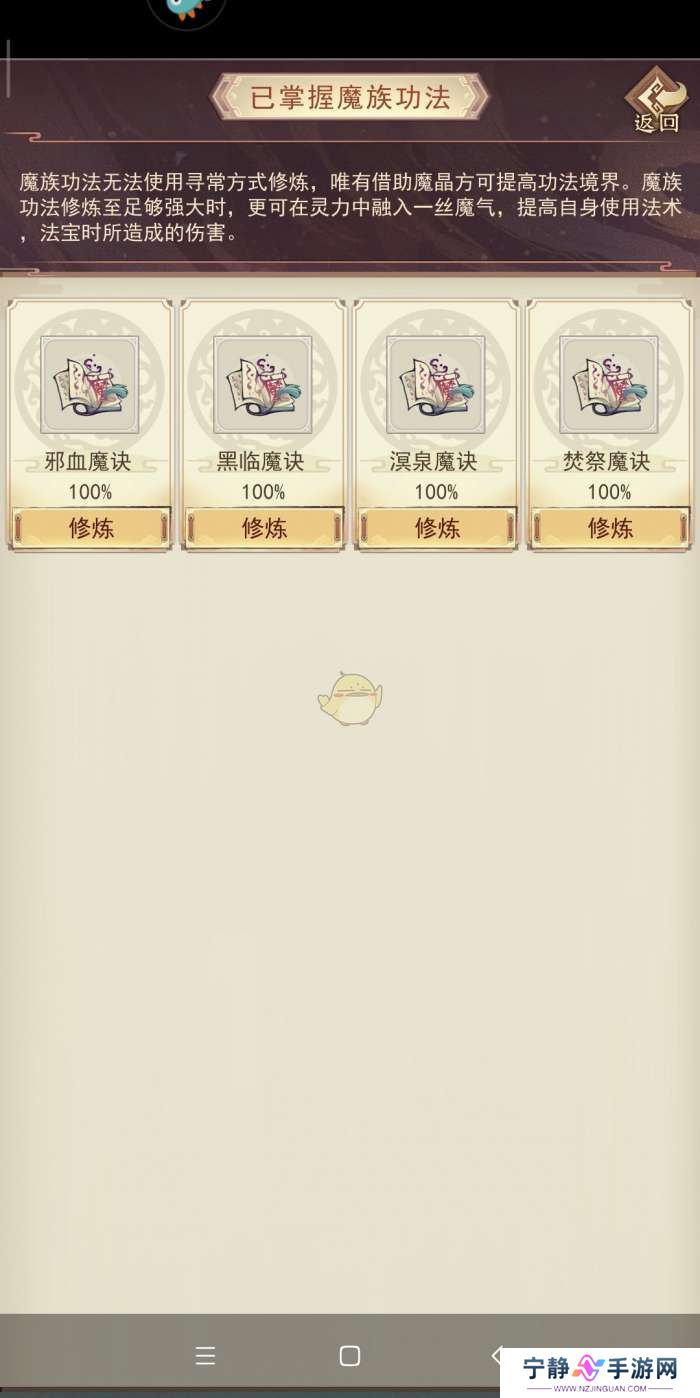Tap 修炼 under 邪血魔诀
This screenshot has width=700, height=1398.
(x=91, y=527)
